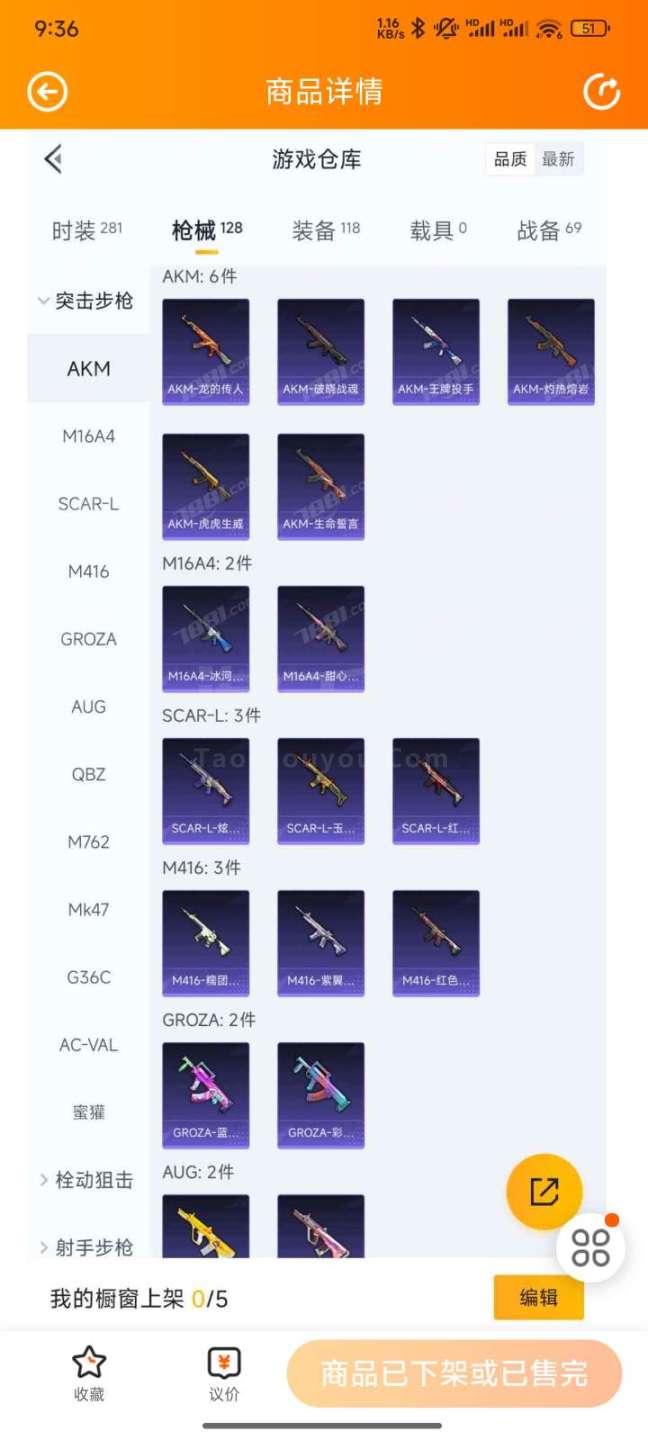648x1440 pixels.
Task: Switch to the 战备 tab
Action: tap(548, 230)
